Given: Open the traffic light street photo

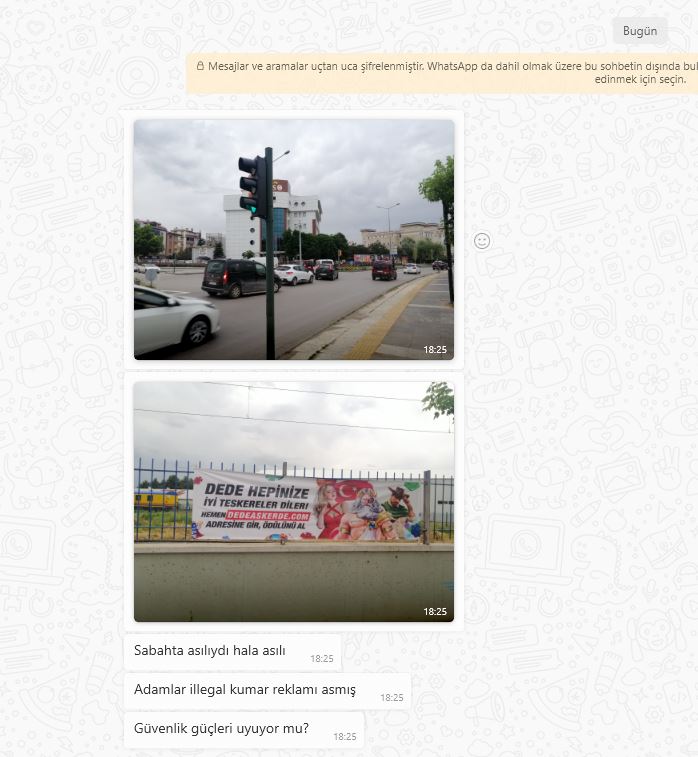Looking at the screenshot, I should (293, 239).
